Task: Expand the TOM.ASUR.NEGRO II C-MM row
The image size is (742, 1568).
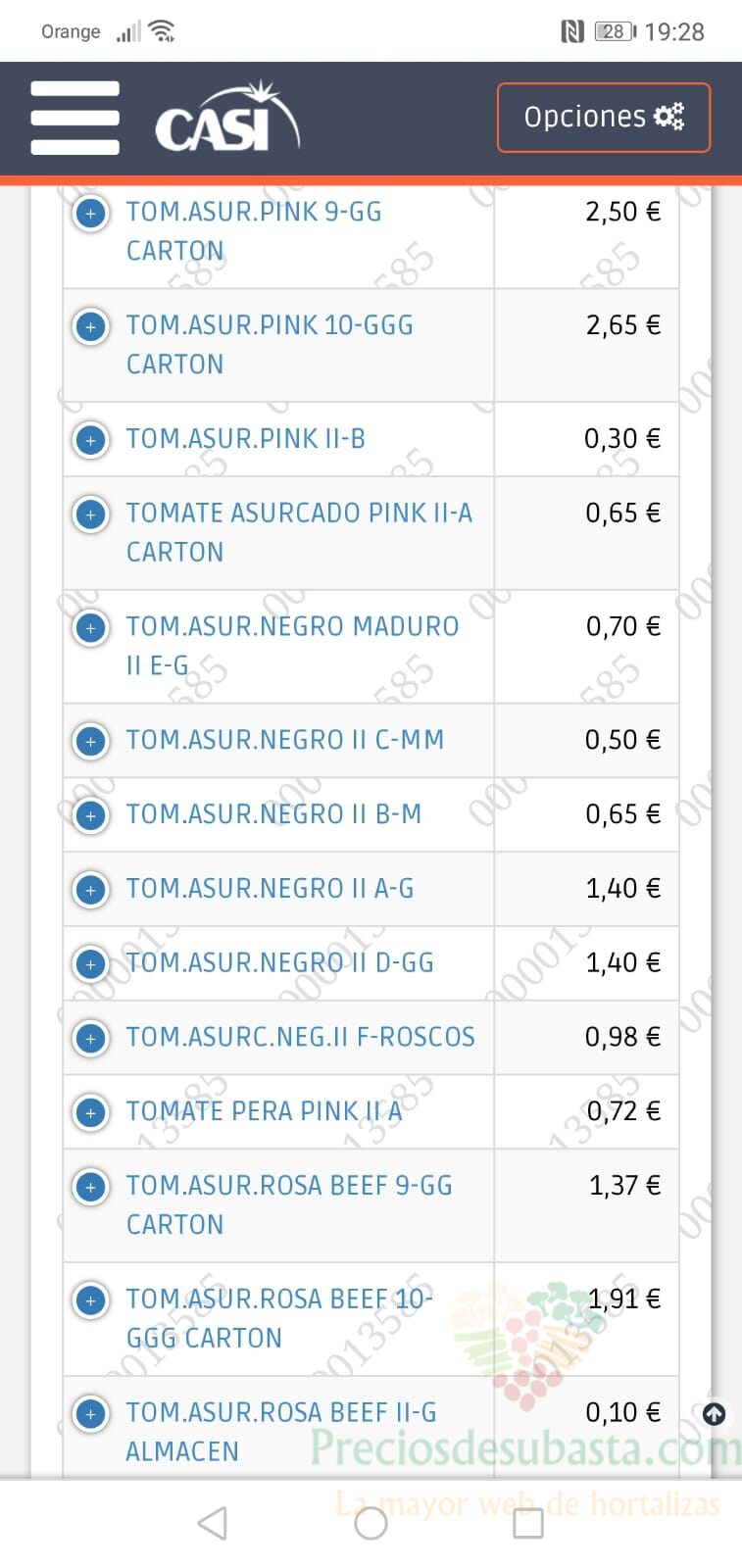Action: tap(91, 742)
